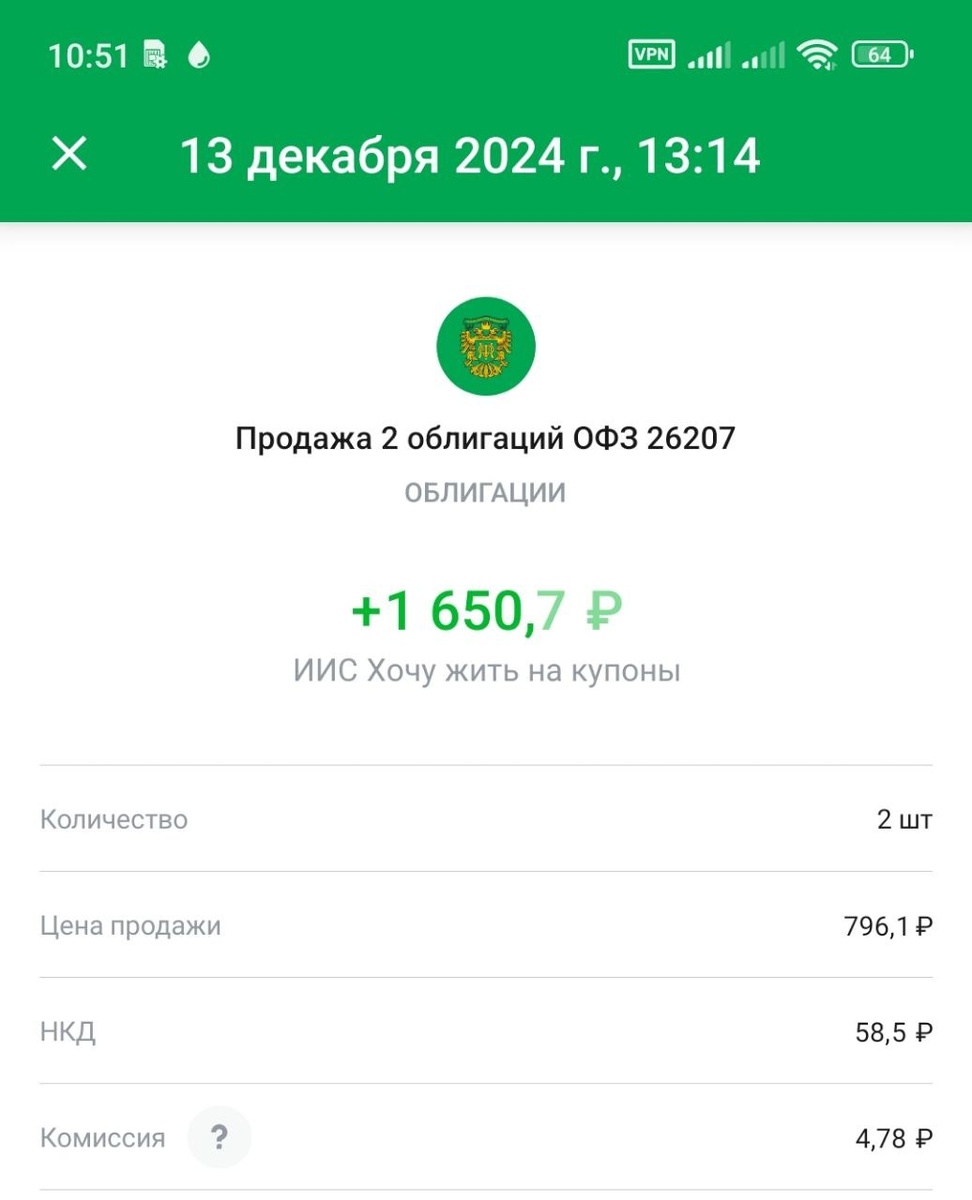The width and height of the screenshot is (972, 1200).
Task: Tap the water drop icon in the status bar
Action: click(200, 55)
